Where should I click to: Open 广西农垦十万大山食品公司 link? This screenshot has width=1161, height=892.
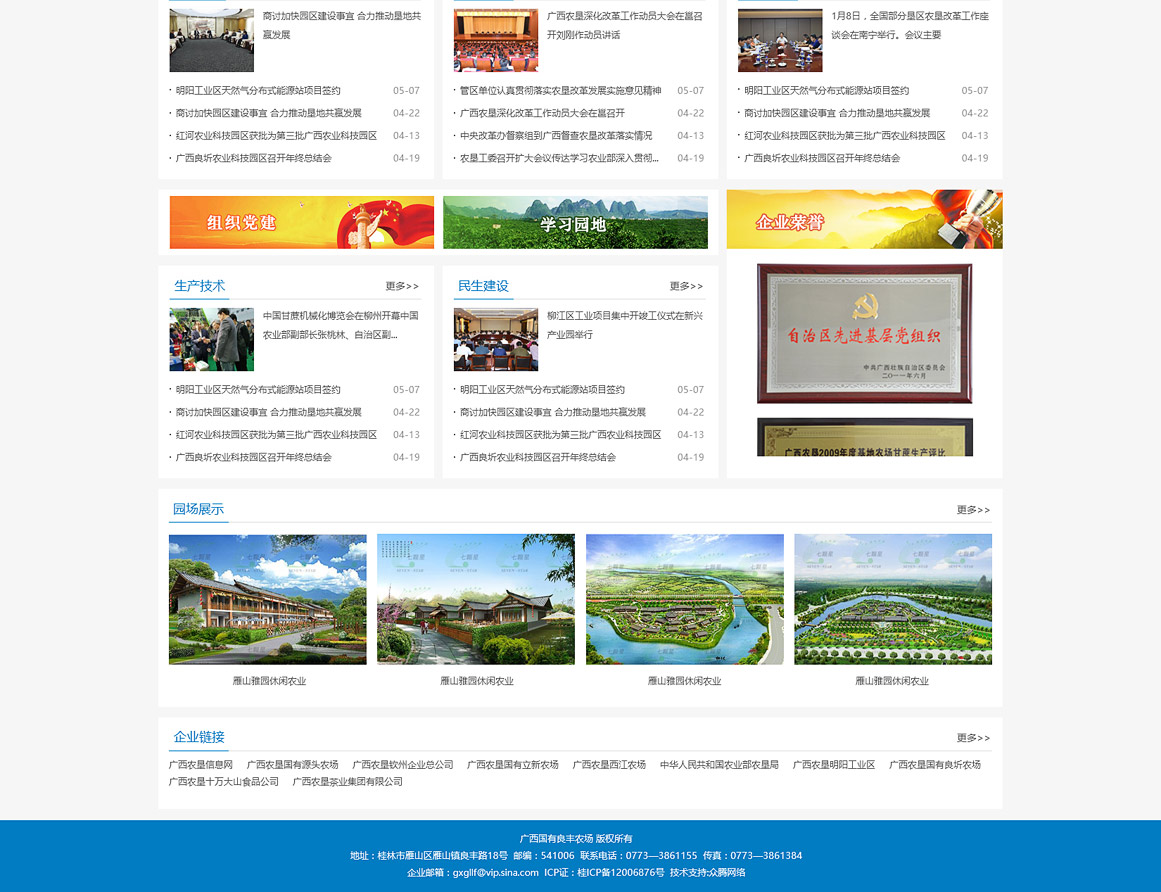[223, 782]
